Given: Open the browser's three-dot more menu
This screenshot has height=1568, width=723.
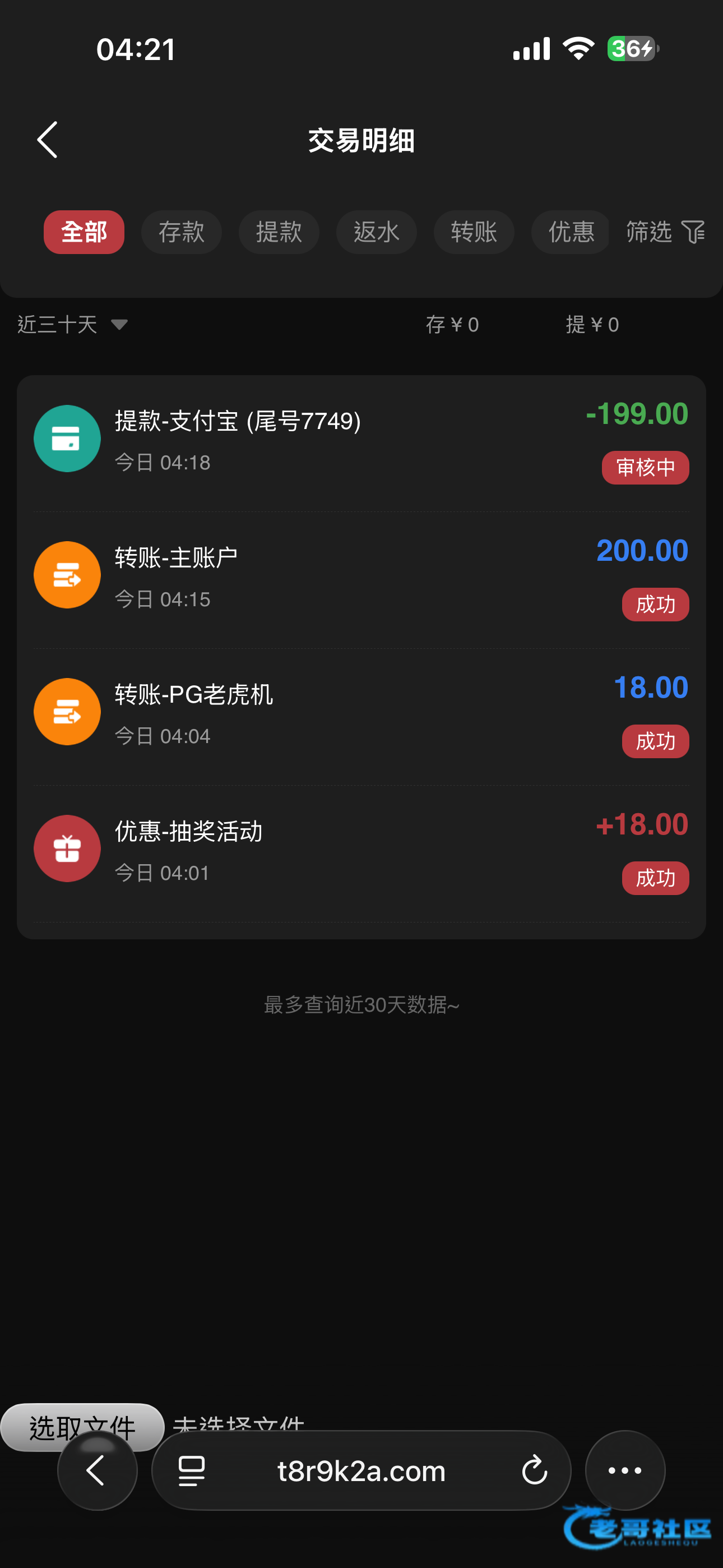Looking at the screenshot, I should coord(625,1470).
